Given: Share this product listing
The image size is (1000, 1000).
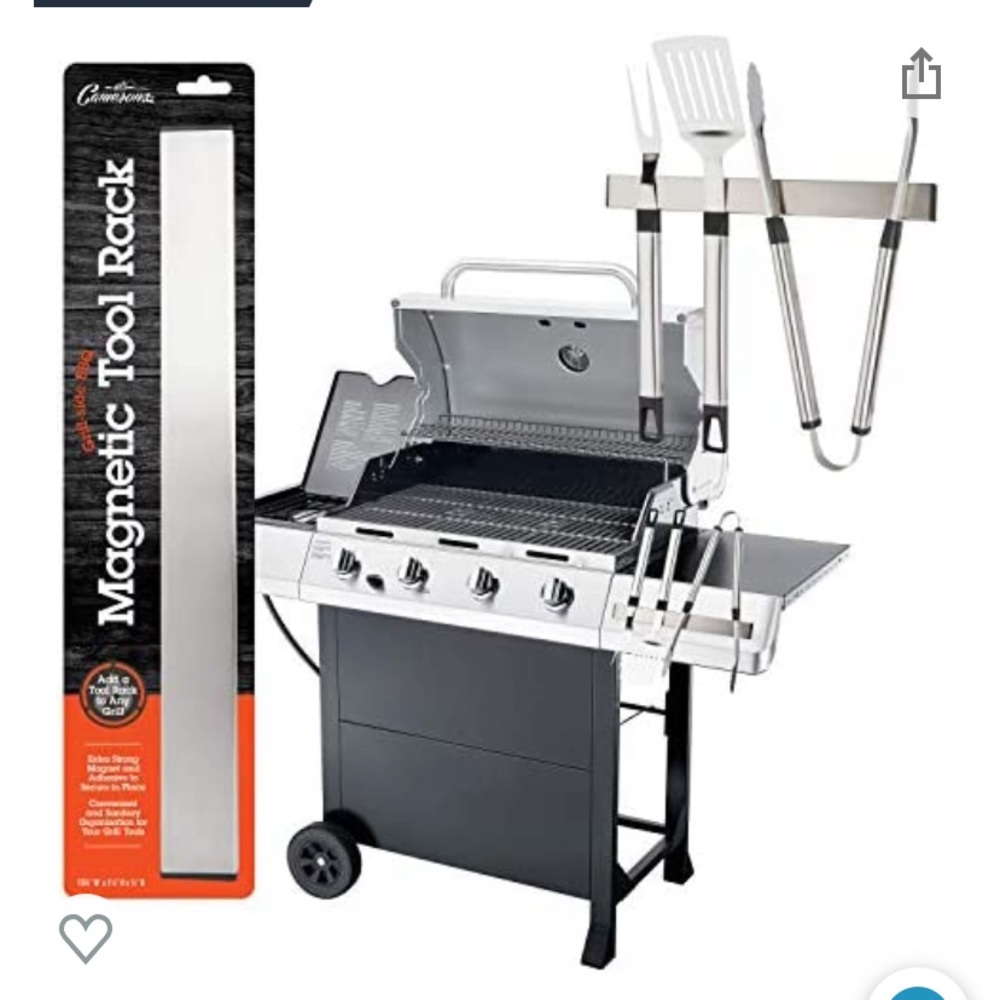Looking at the screenshot, I should coord(921,75).
